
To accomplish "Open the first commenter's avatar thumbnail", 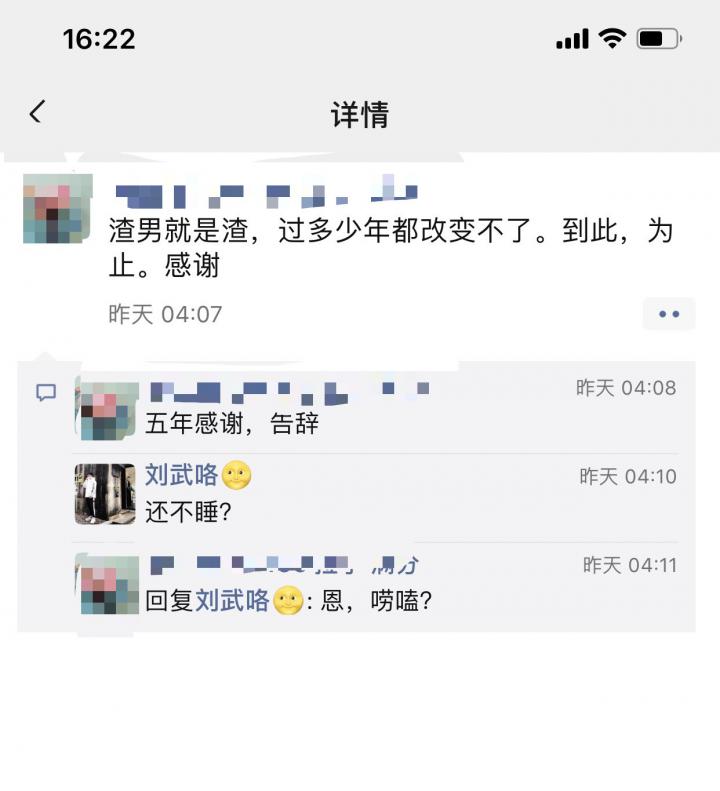I will coord(104,405).
